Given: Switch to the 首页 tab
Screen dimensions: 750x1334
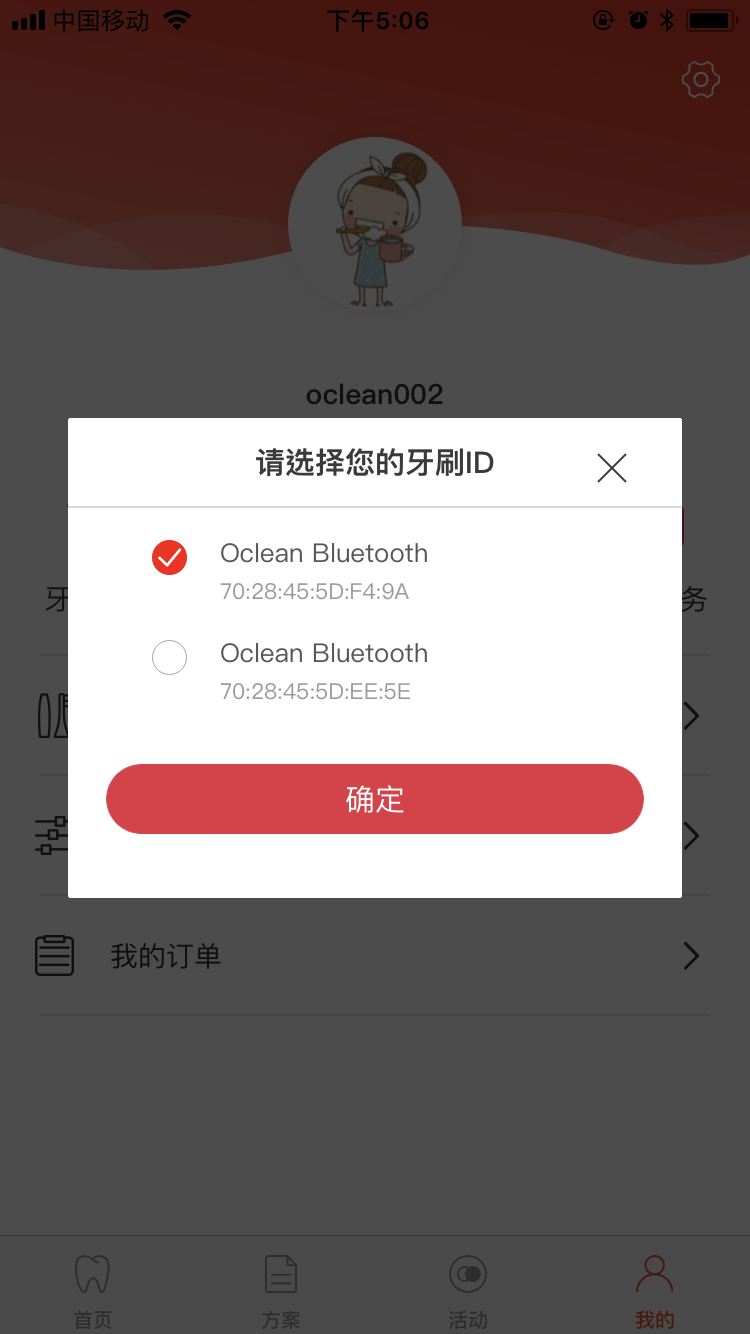Looking at the screenshot, I should pos(93,1290).
